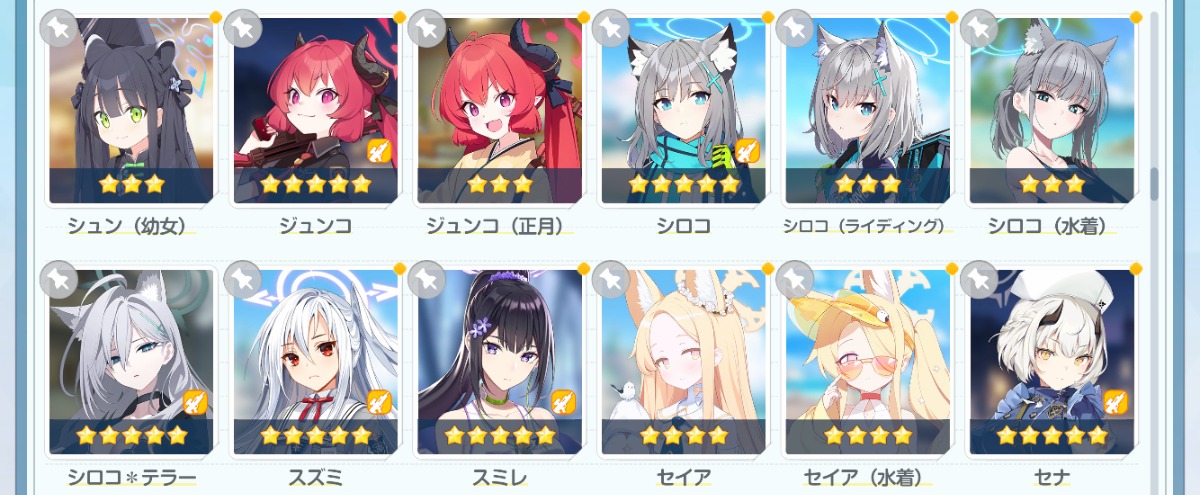The height and width of the screenshot is (495, 1200).
Task: Toggle the pin on スミレ card
Action: [x=426, y=280]
